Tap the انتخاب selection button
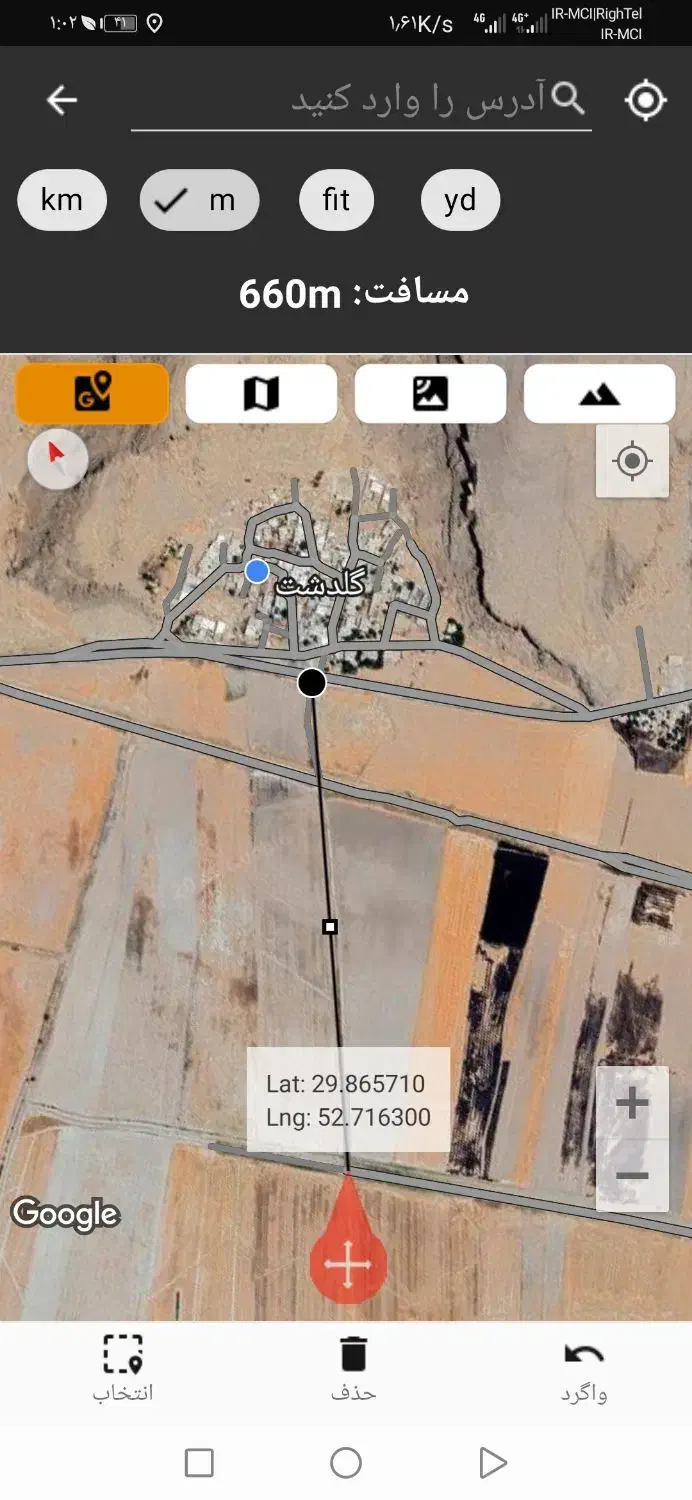Image resolution: width=692 pixels, height=1500 pixels. (x=123, y=1368)
